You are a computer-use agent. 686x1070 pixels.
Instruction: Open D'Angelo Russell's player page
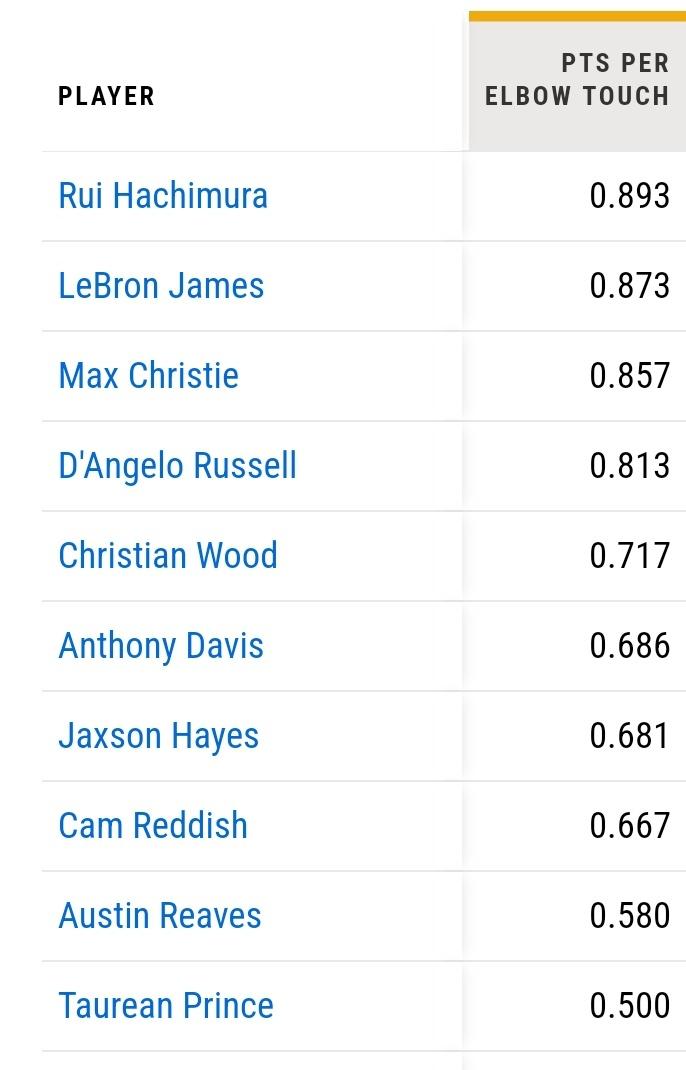tap(177, 465)
